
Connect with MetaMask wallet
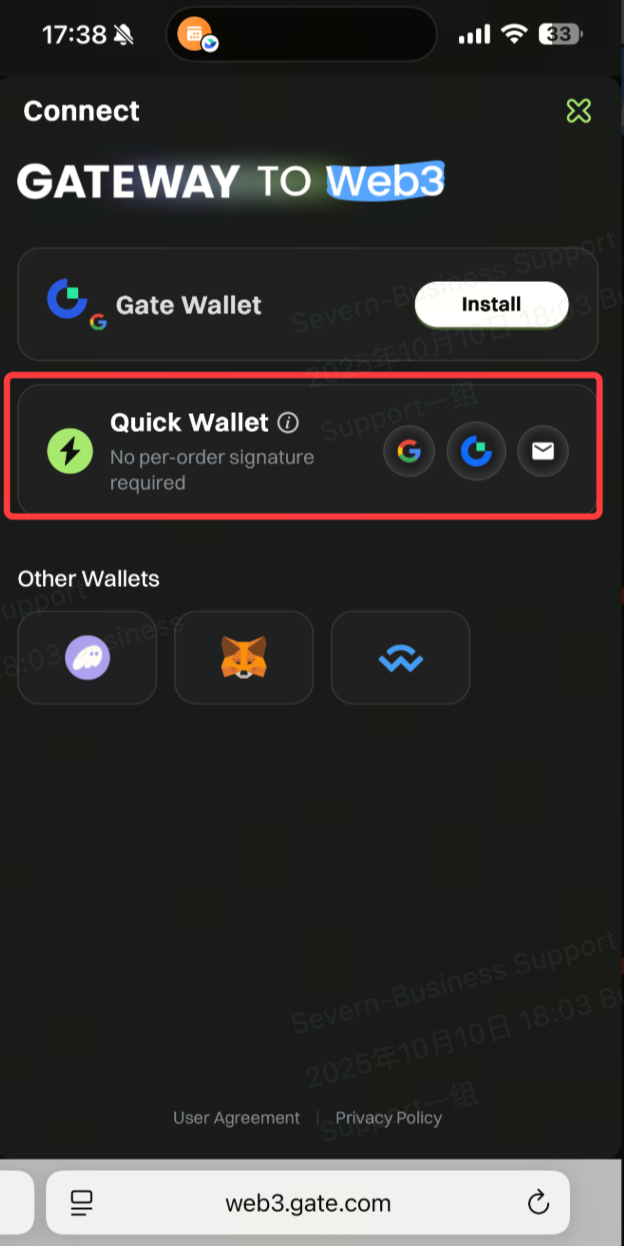pyautogui.click(x=244, y=657)
